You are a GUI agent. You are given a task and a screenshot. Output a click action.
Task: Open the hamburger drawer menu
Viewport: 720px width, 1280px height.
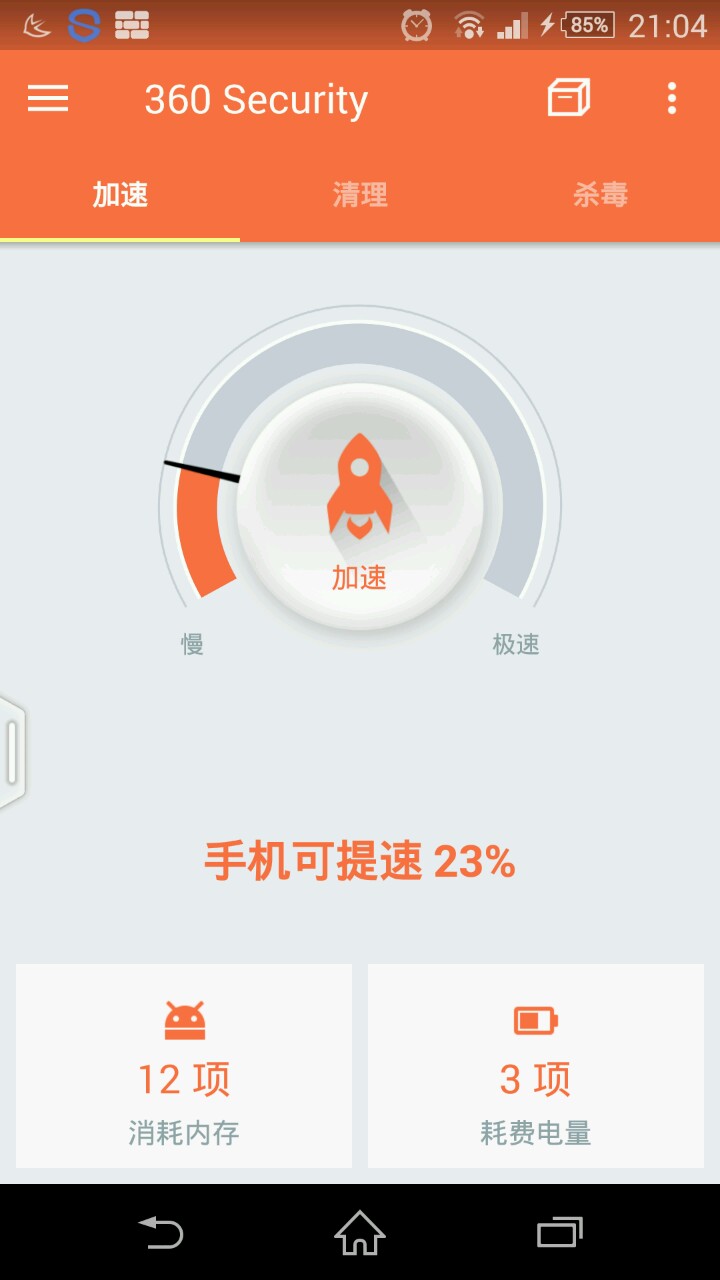(x=48, y=98)
